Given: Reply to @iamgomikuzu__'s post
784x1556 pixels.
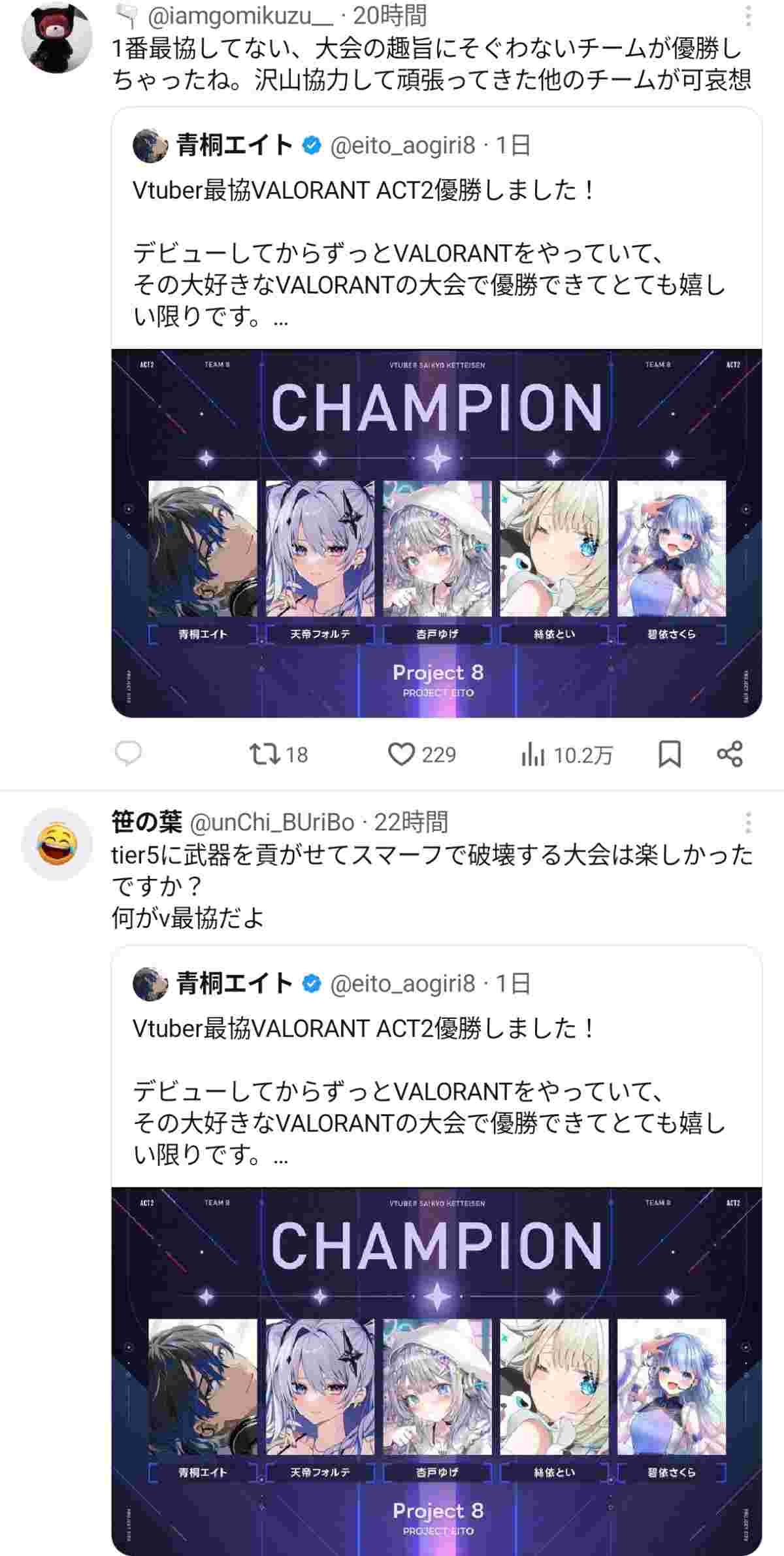Looking at the screenshot, I should [128, 754].
